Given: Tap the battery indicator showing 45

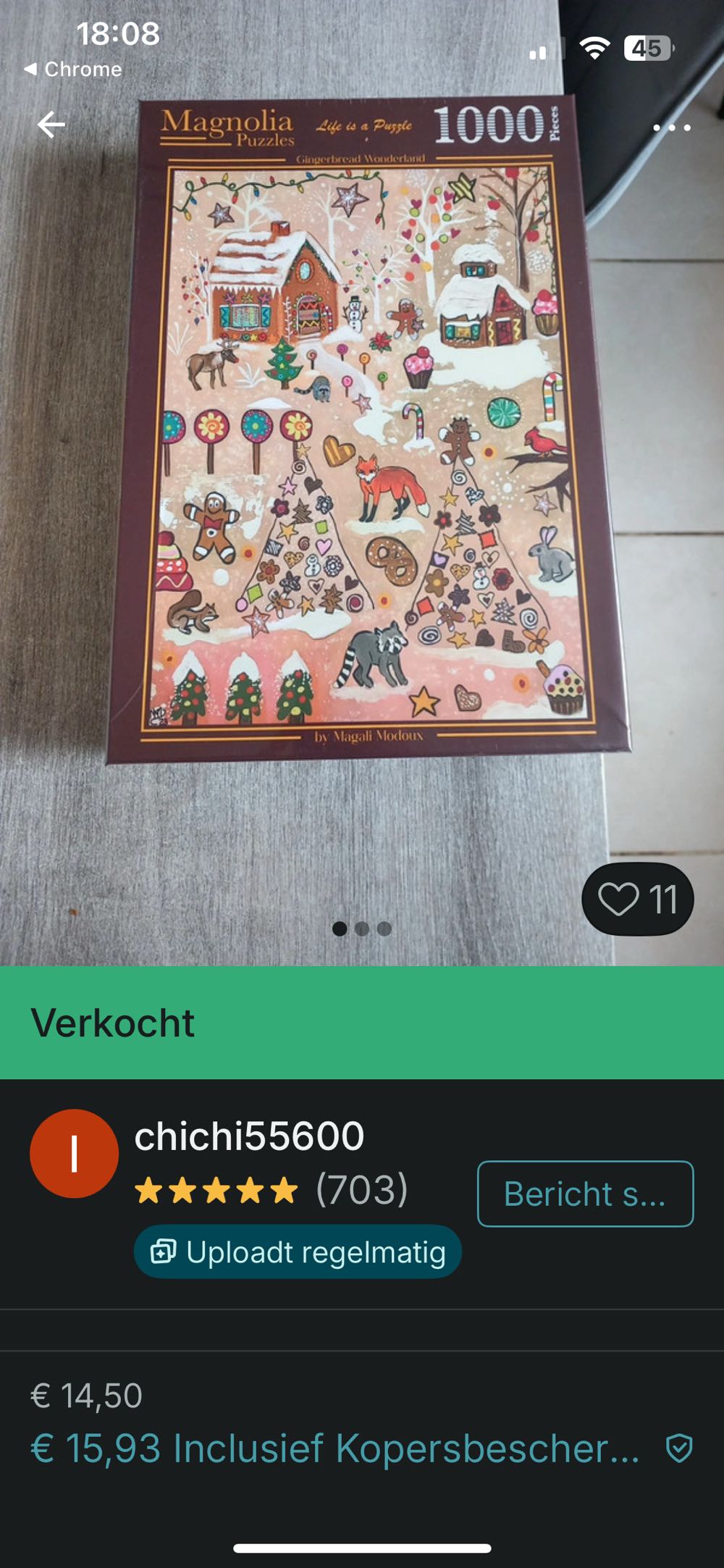Looking at the screenshot, I should (x=650, y=49).
